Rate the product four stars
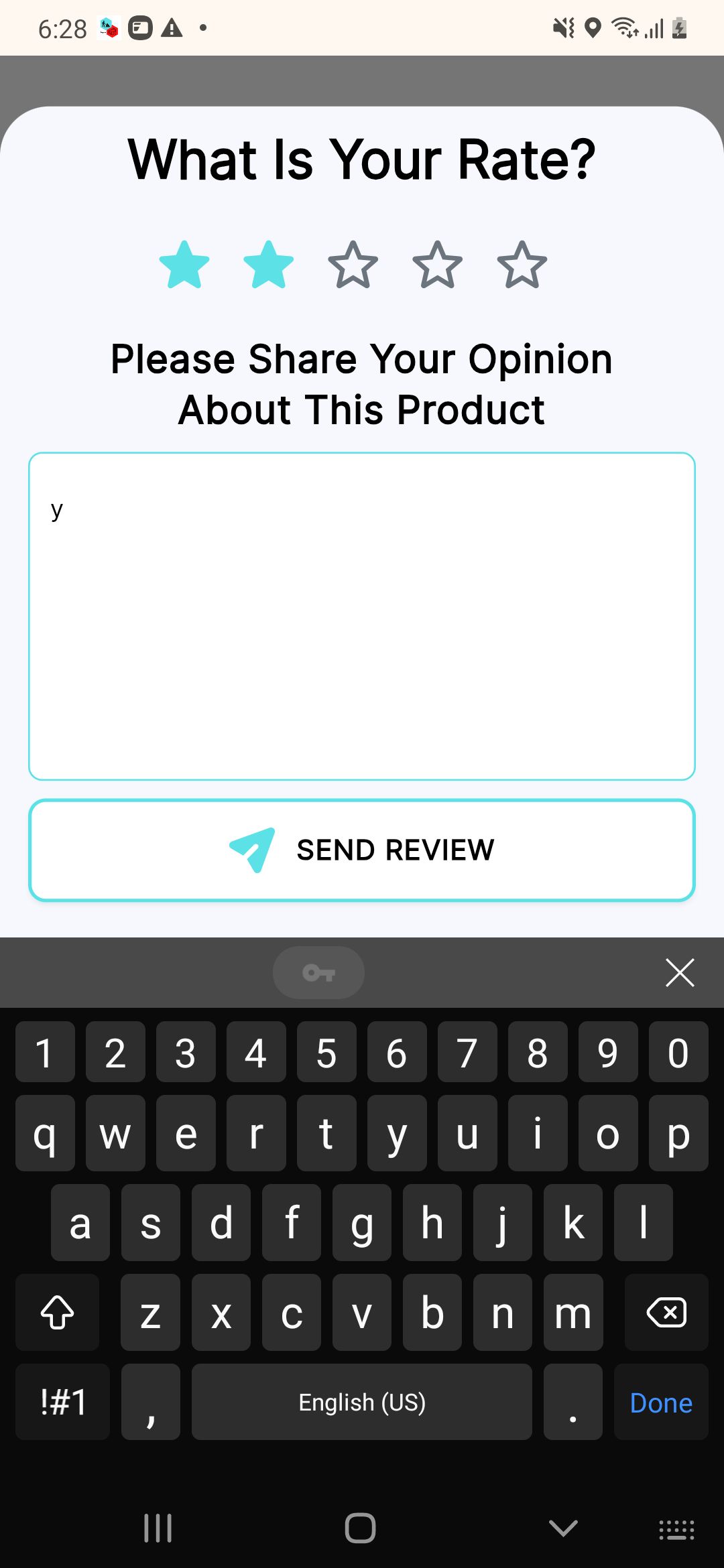This screenshot has width=724, height=1568. (438, 265)
